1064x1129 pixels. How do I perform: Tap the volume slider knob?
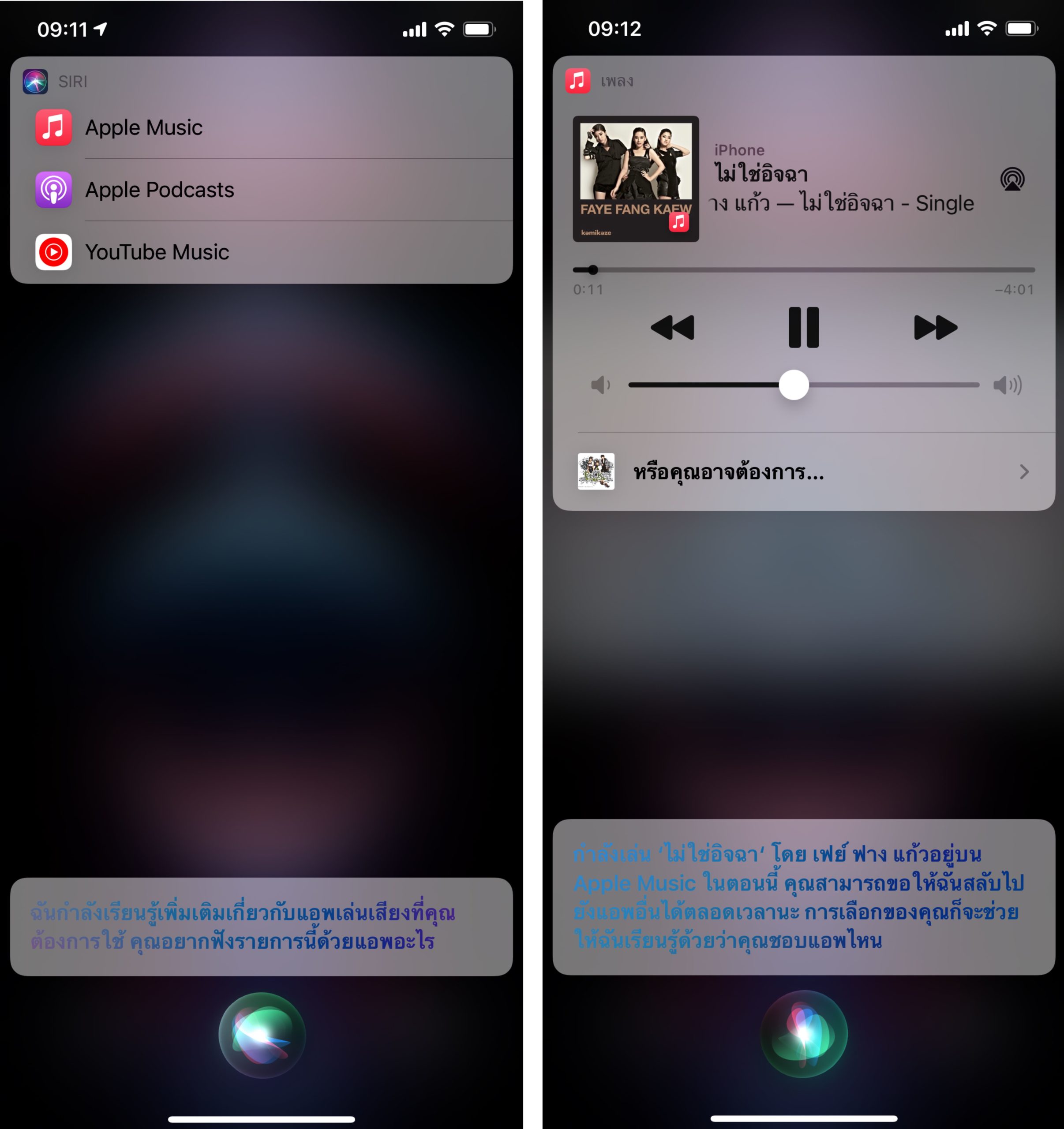tap(793, 385)
